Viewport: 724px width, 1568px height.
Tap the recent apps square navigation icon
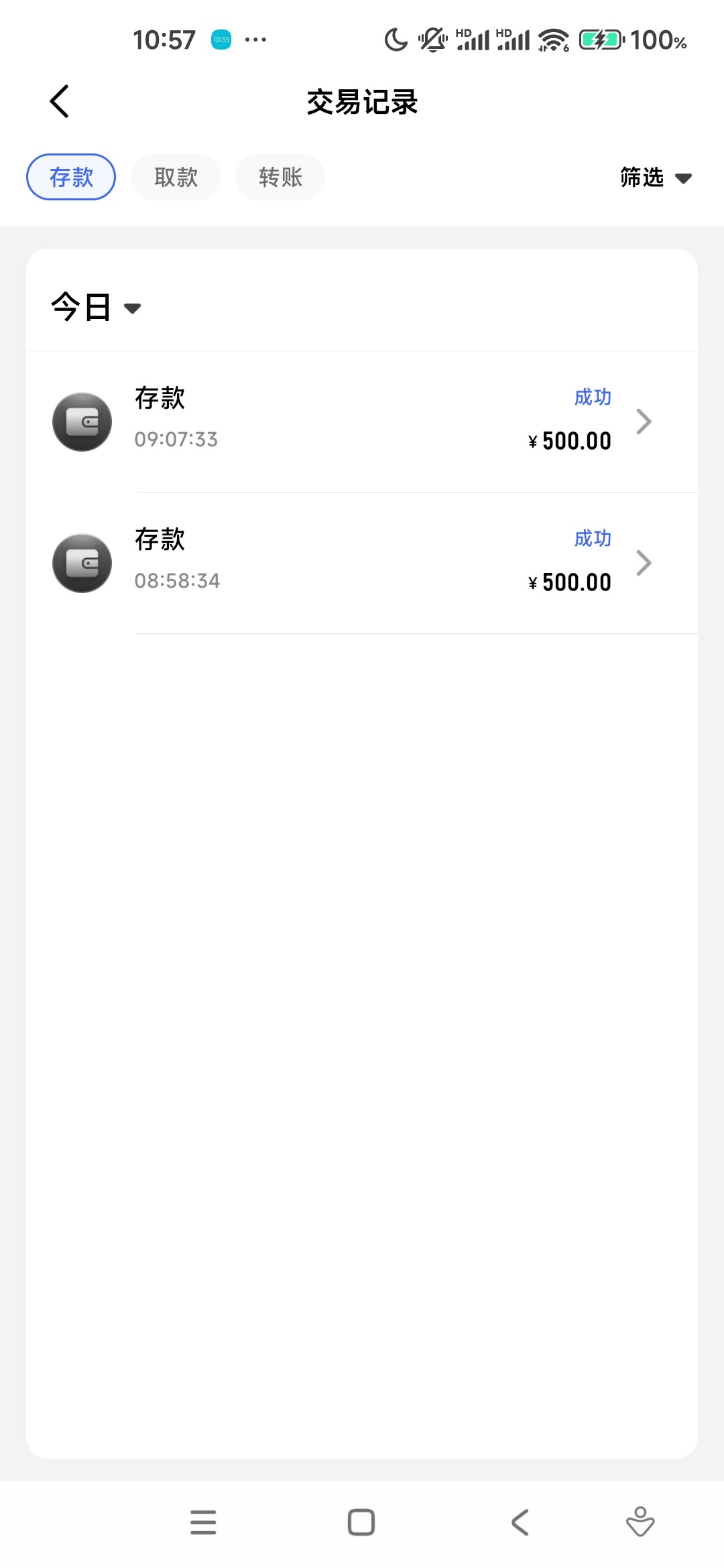click(361, 1521)
